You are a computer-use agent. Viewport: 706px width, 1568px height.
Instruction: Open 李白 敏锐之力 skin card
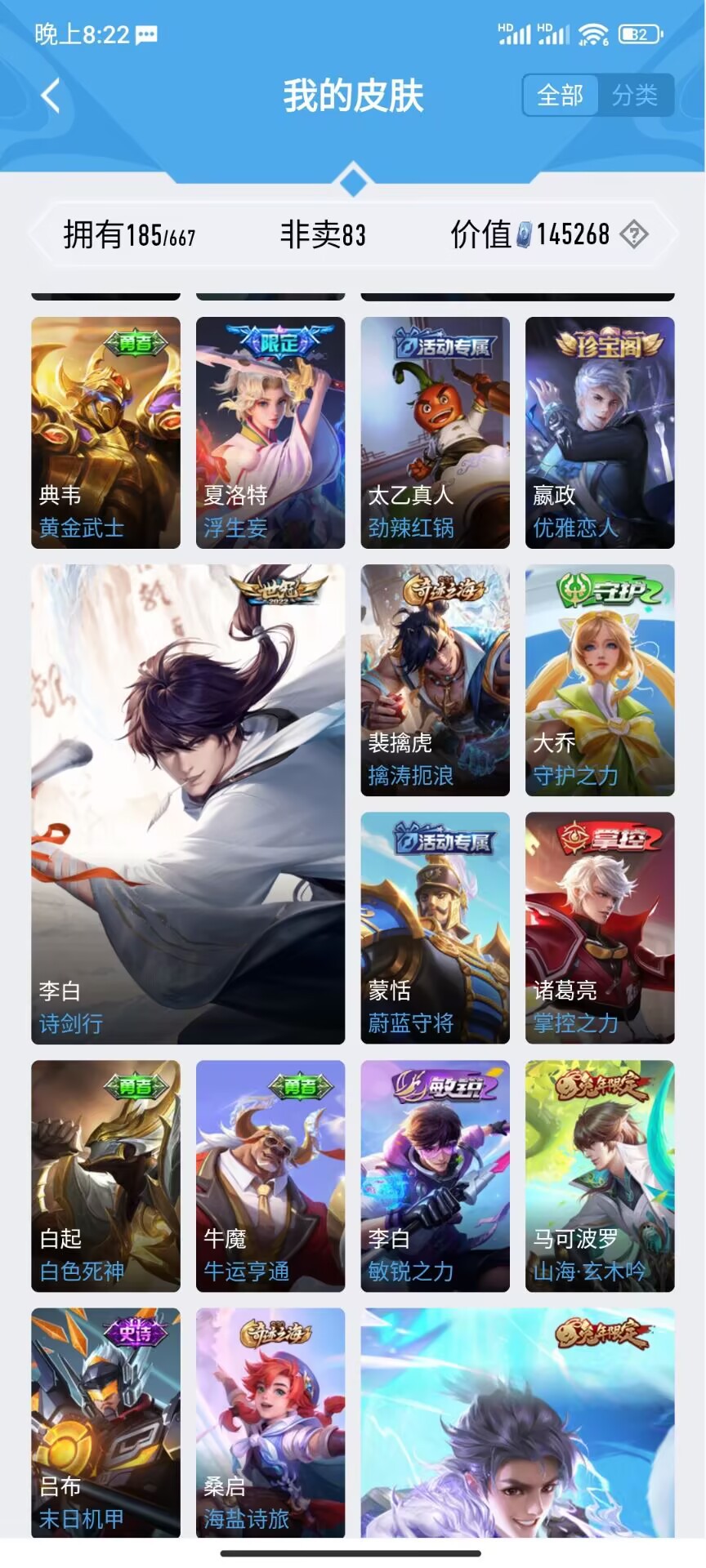click(435, 1175)
